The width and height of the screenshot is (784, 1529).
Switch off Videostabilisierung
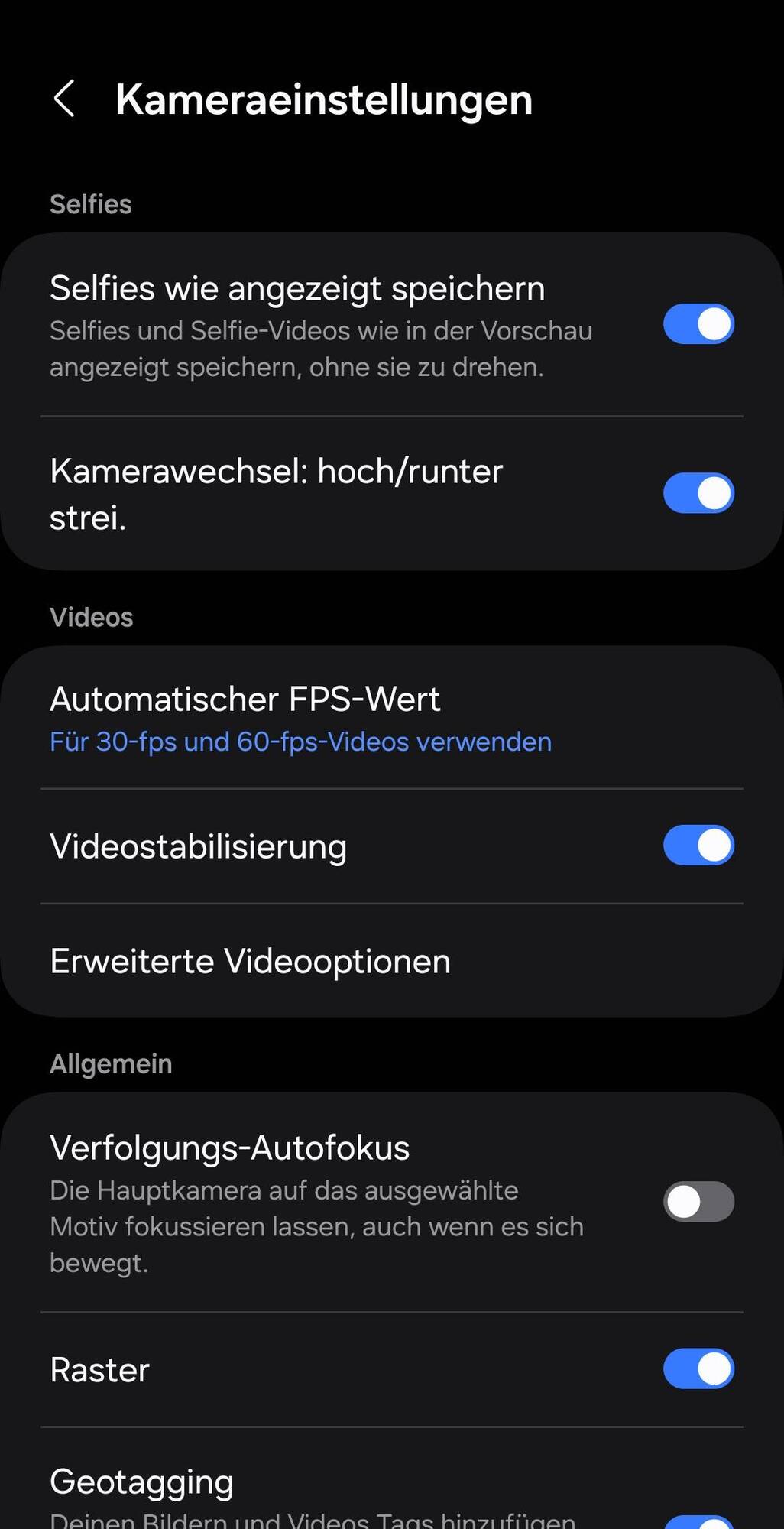pyautogui.click(x=698, y=846)
